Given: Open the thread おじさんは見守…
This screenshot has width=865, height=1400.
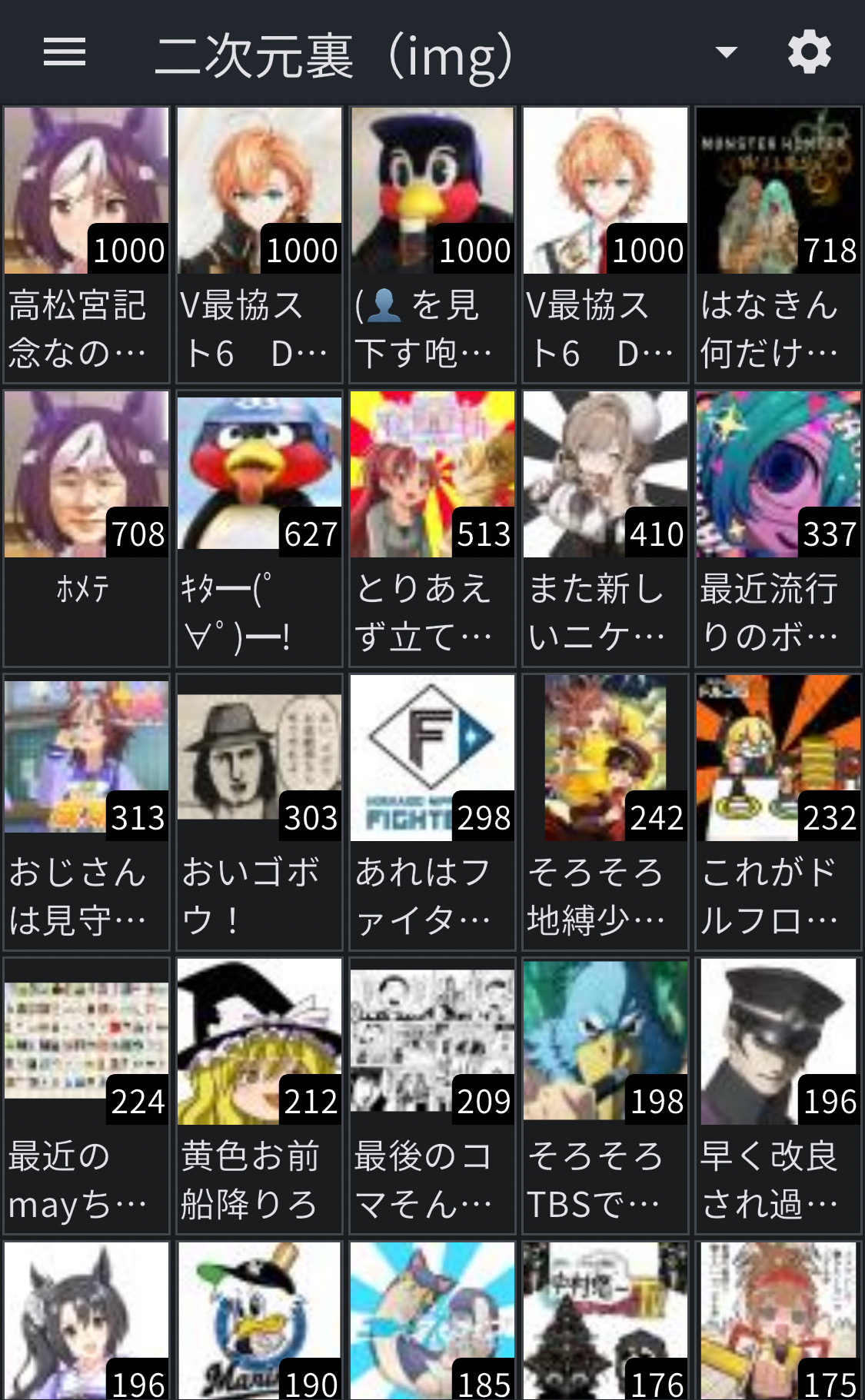Looking at the screenshot, I should (86, 812).
